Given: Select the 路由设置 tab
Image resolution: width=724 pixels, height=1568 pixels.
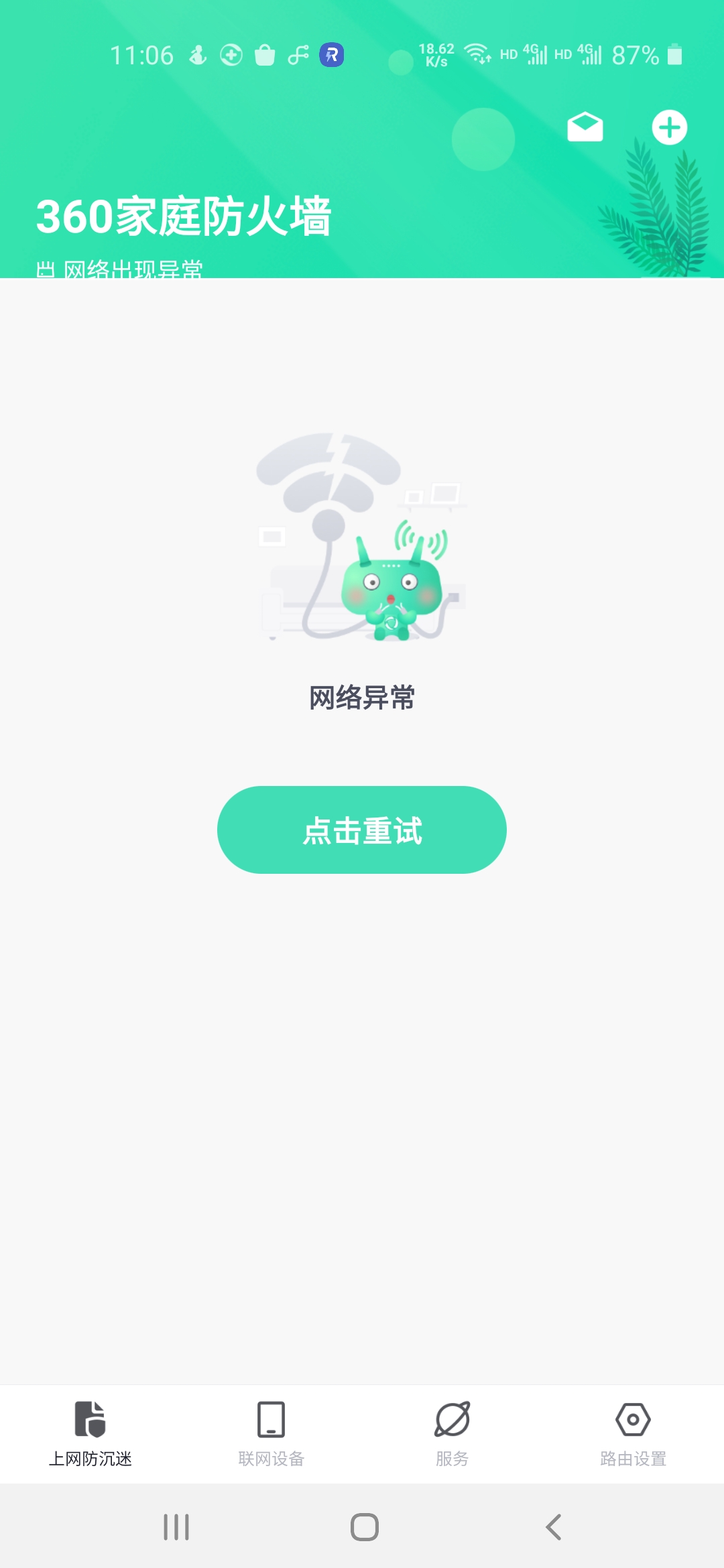Looking at the screenshot, I should click(x=633, y=1434).
